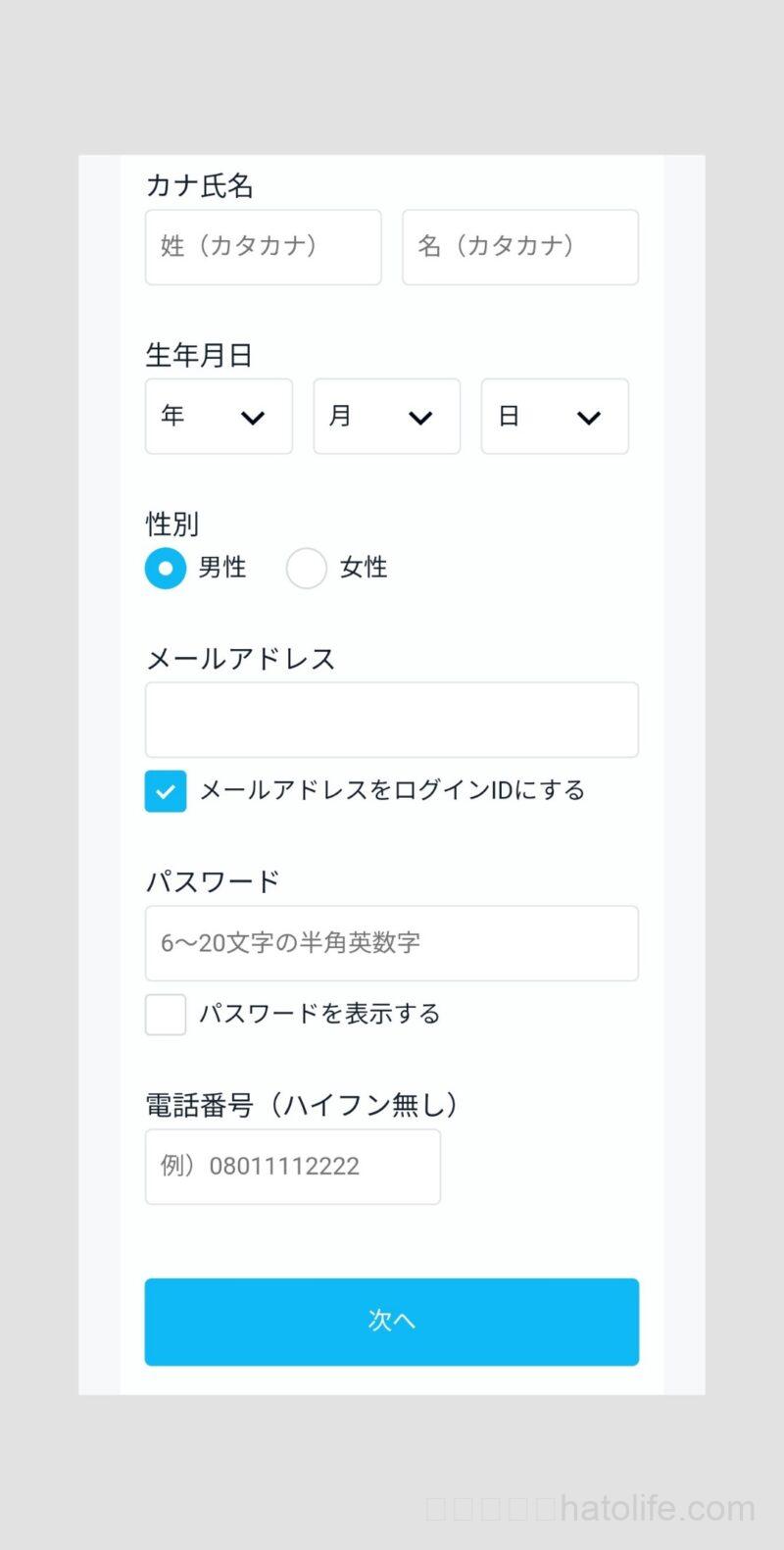Tap the 姓（カタカナ） surname field
Image resolution: width=784 pixels, height=1550 pixels.
[x=263, y=247]
